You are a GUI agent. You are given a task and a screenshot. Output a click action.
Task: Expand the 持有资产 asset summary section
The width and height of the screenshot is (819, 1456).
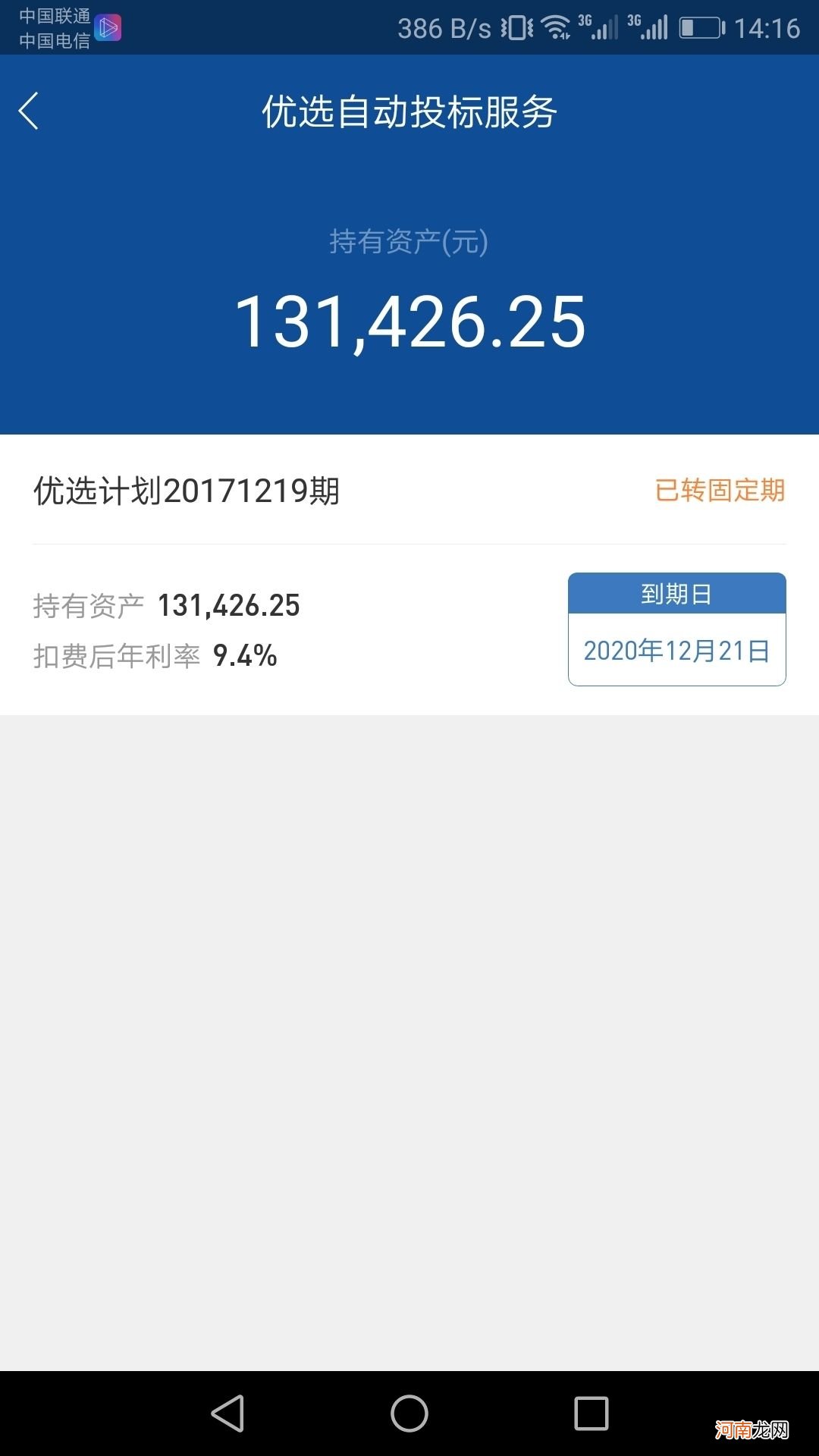(167, 605)
